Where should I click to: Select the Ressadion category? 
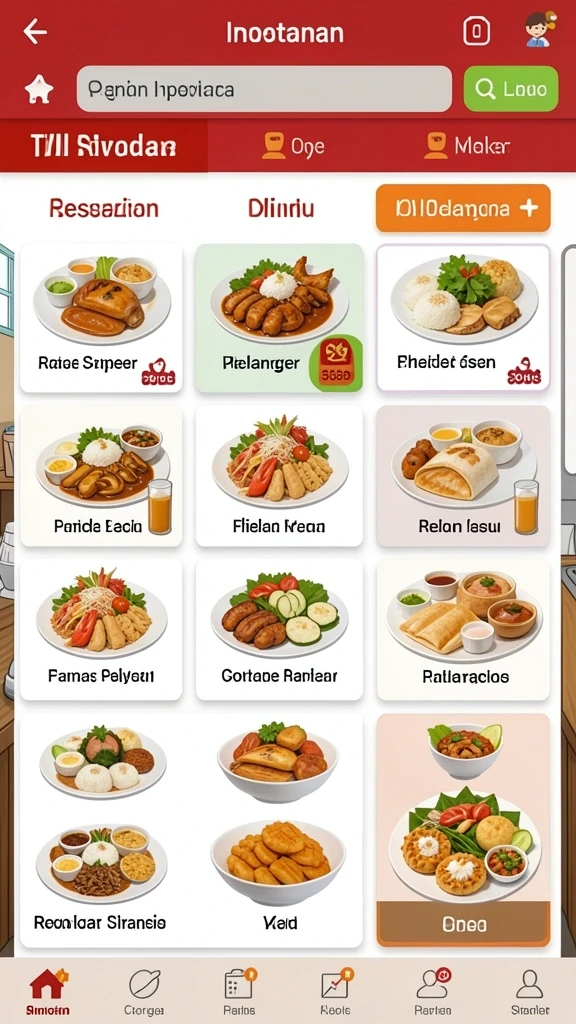(104, 208)
